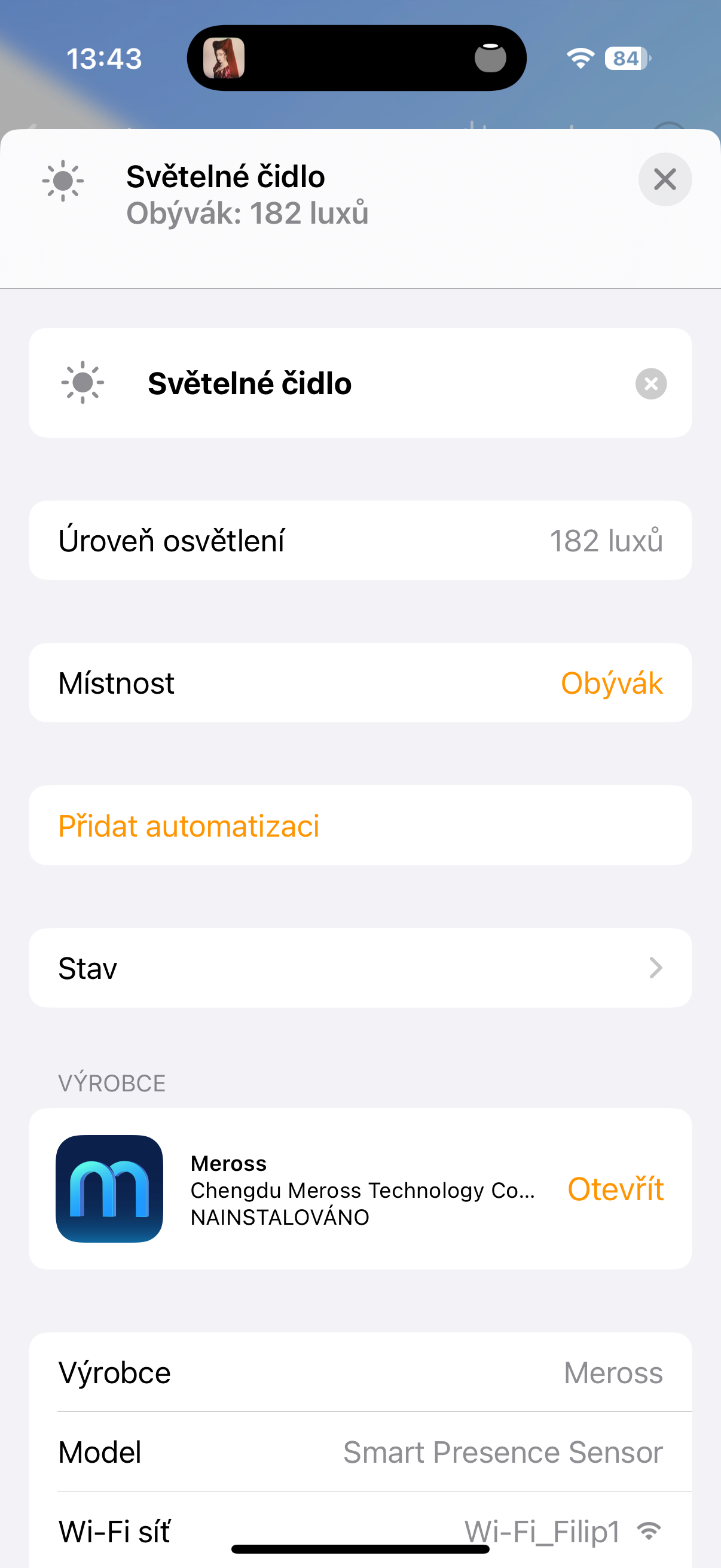Viewport: 721px width, 1568px height.
Task: Dismiss the sensor sheet with the X button
Action: pos(664,179)
